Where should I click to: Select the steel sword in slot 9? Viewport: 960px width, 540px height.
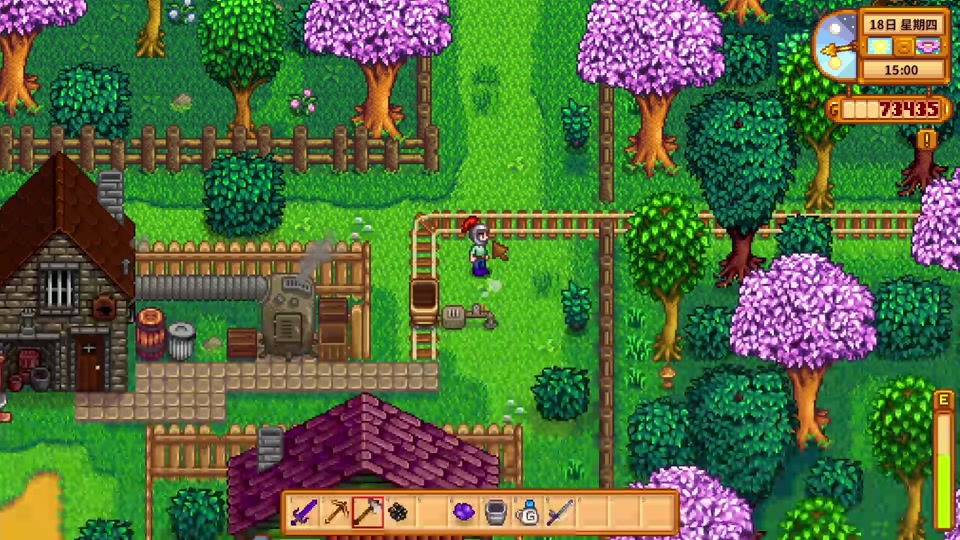560,513
